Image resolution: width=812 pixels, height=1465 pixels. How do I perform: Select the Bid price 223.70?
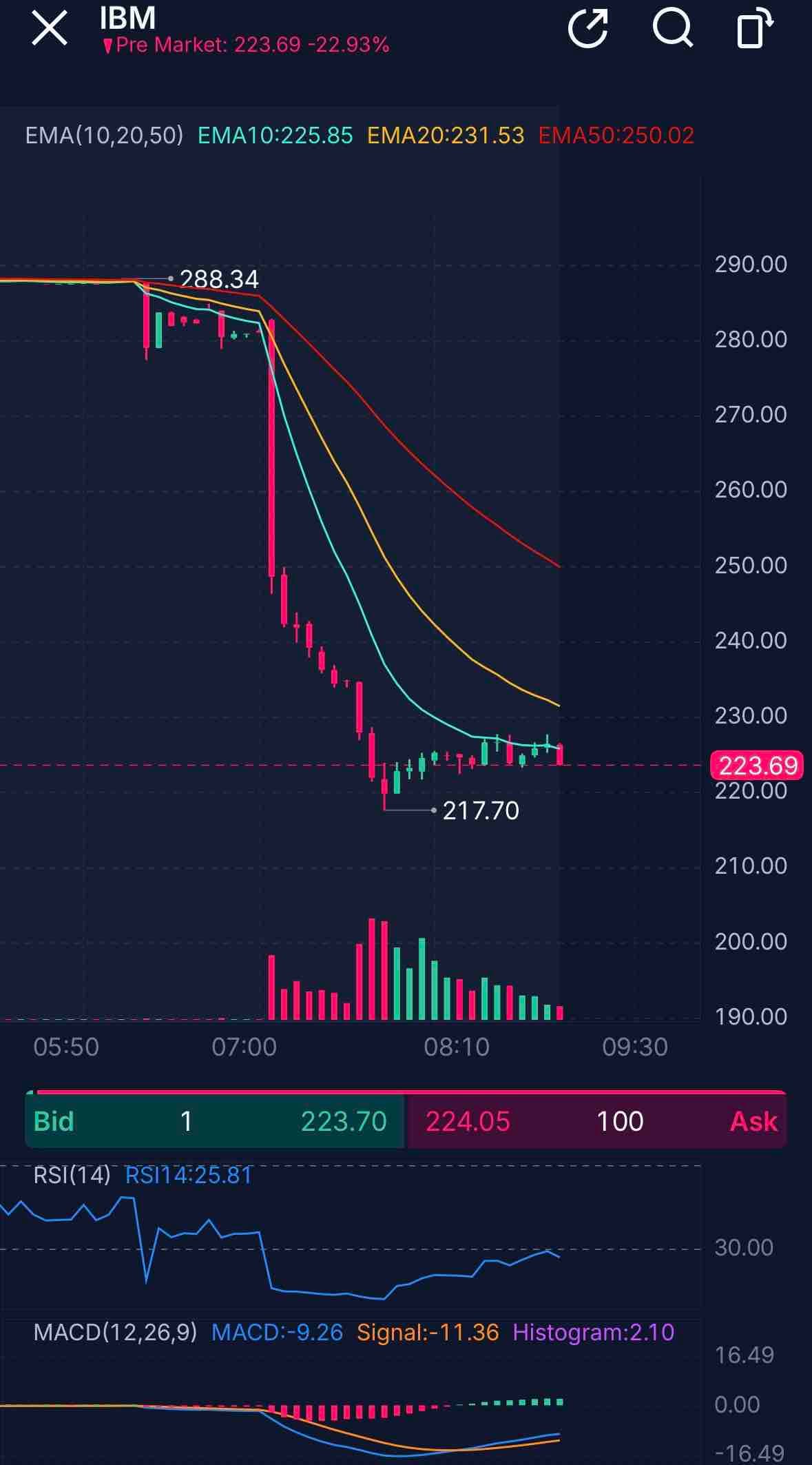coord(344,1121)
